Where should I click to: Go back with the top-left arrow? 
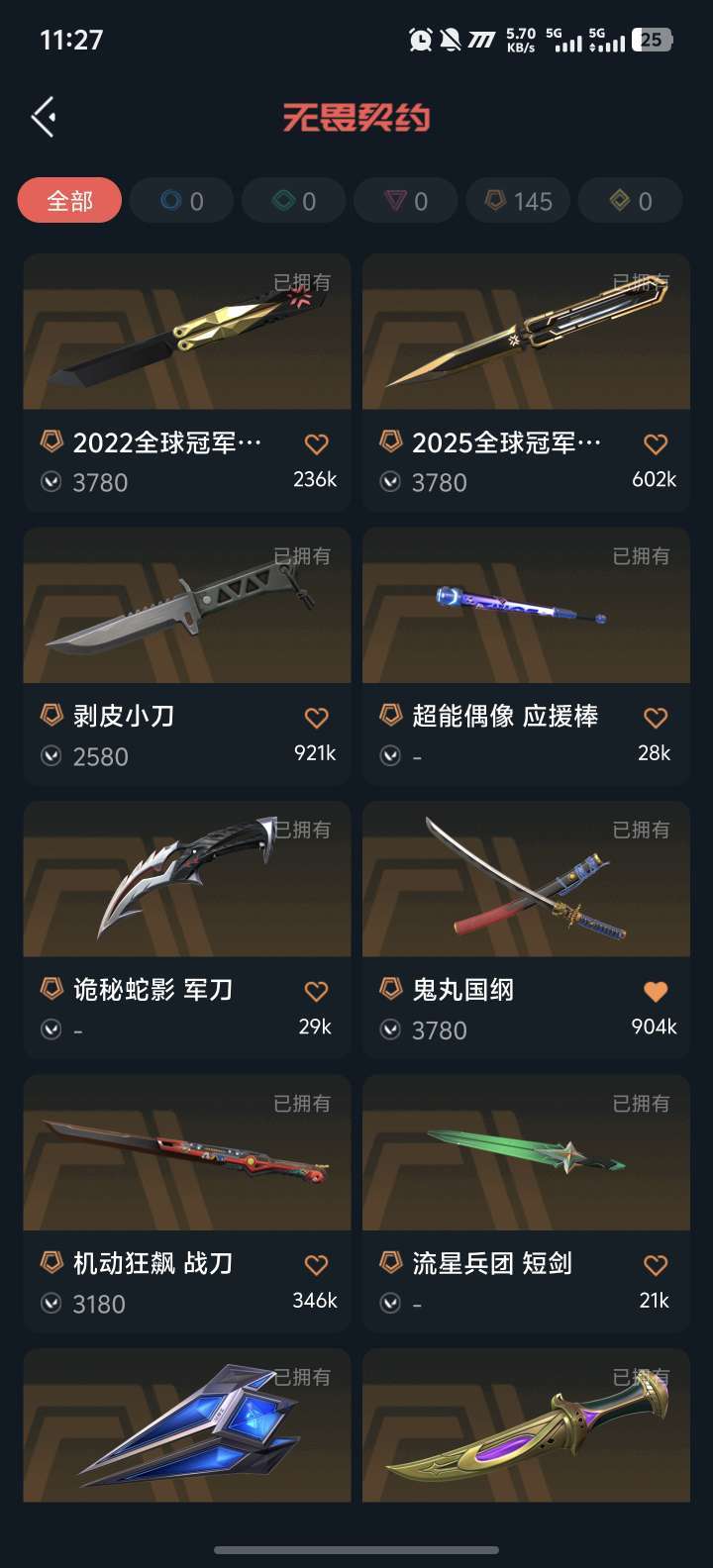coord(43,118)
